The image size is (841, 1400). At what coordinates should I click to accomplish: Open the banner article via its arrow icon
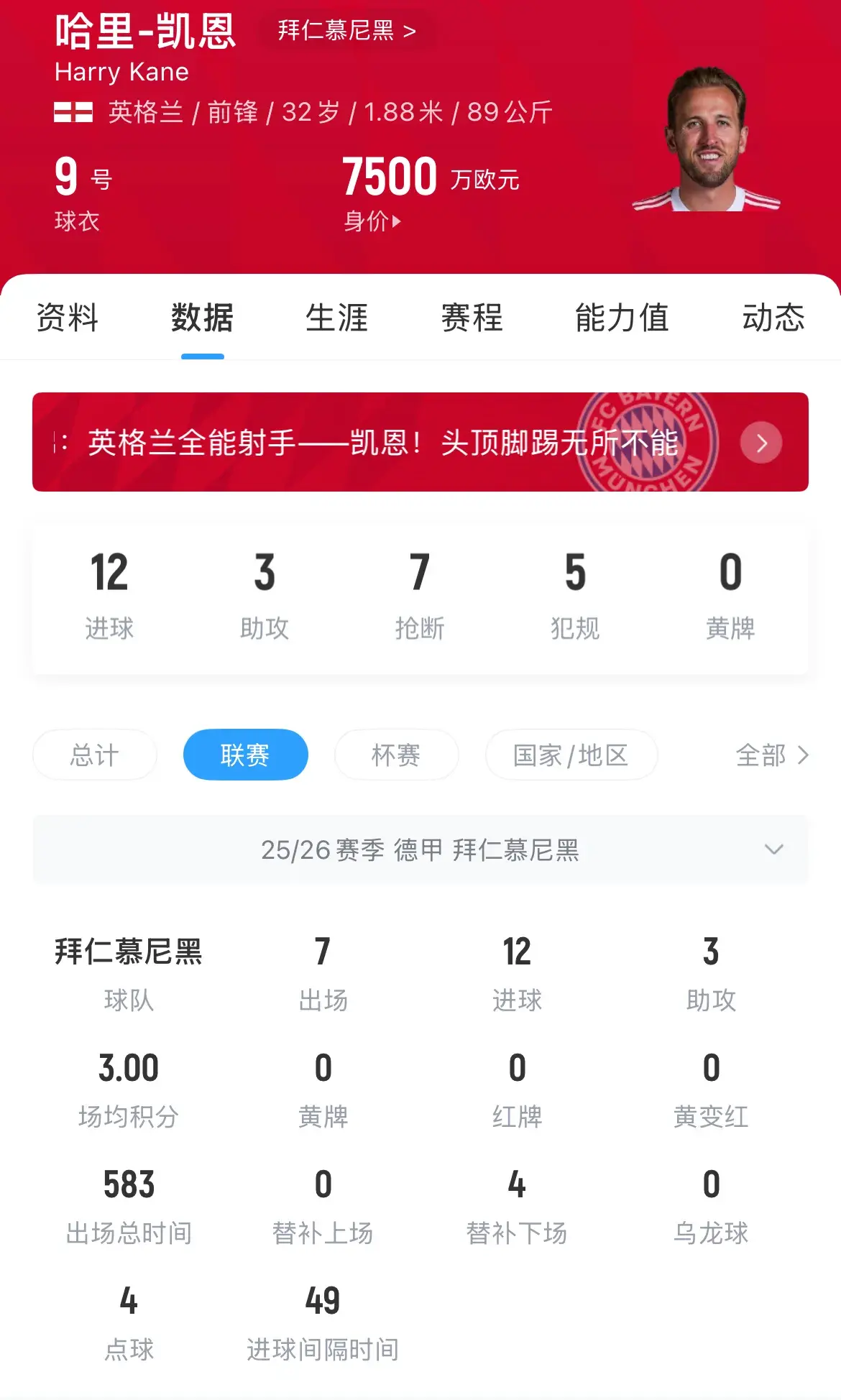pyautogui.click(x=761, y=443)
